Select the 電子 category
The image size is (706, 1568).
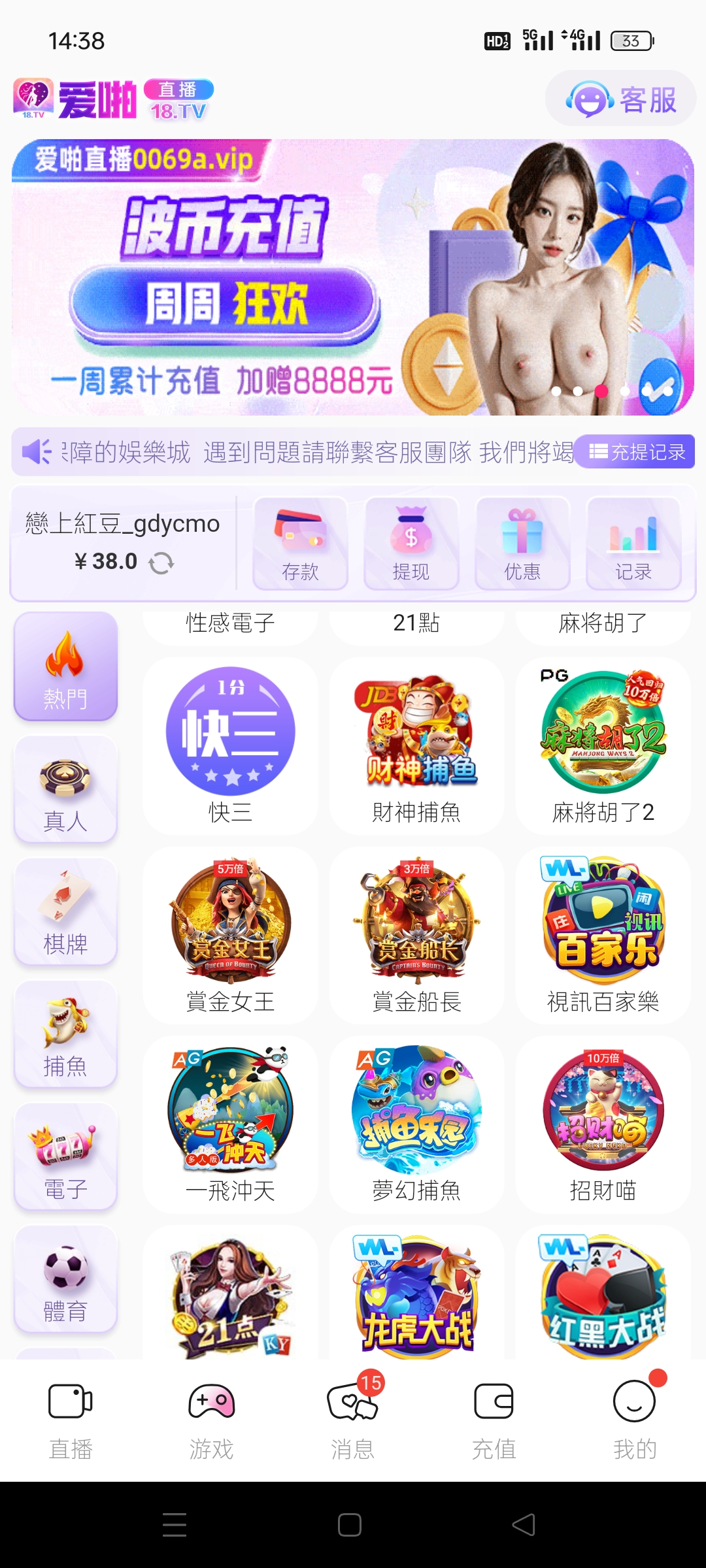[x=65, y=1156]
